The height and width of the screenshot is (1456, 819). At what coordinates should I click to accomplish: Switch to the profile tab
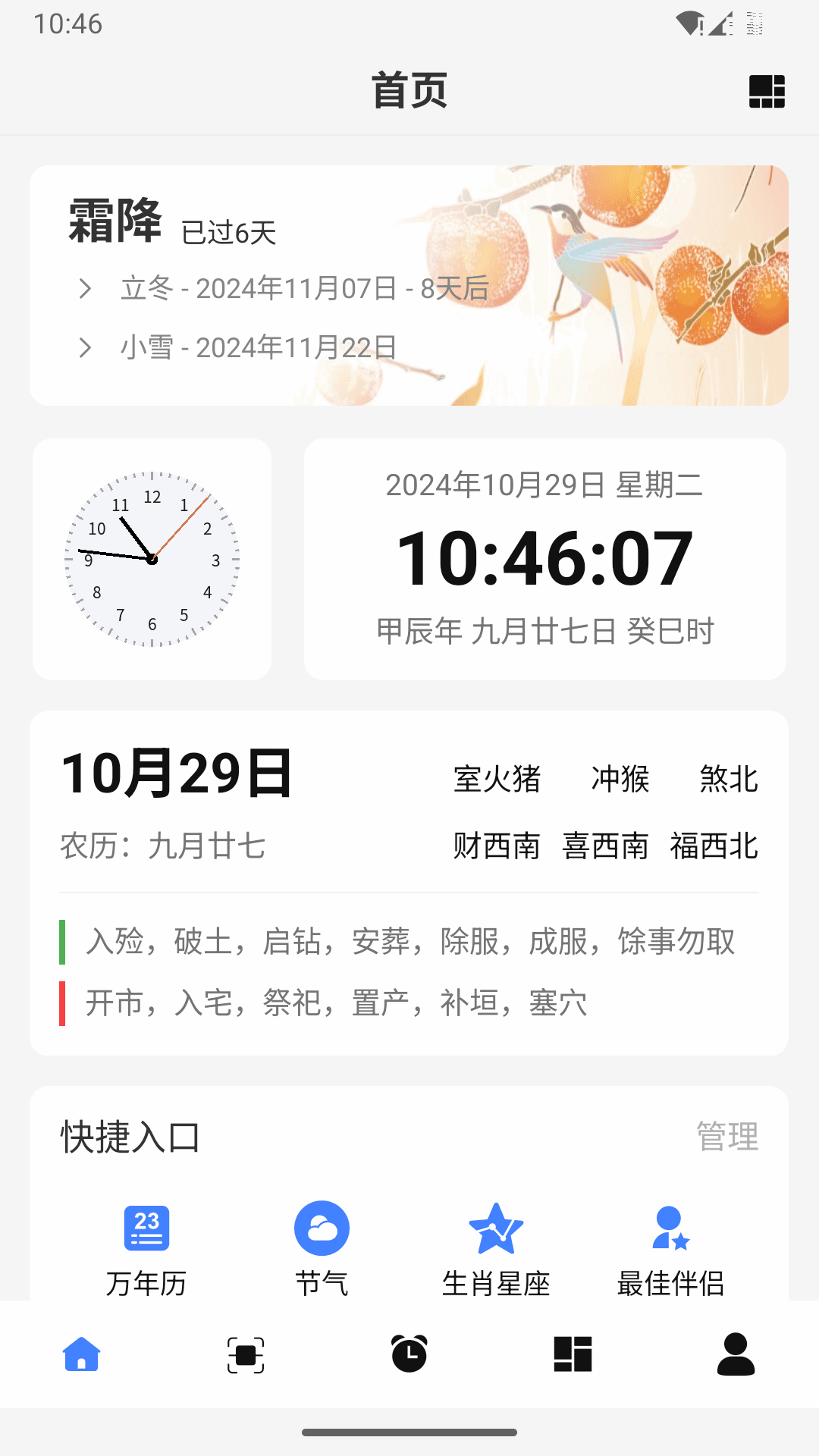736,1354
